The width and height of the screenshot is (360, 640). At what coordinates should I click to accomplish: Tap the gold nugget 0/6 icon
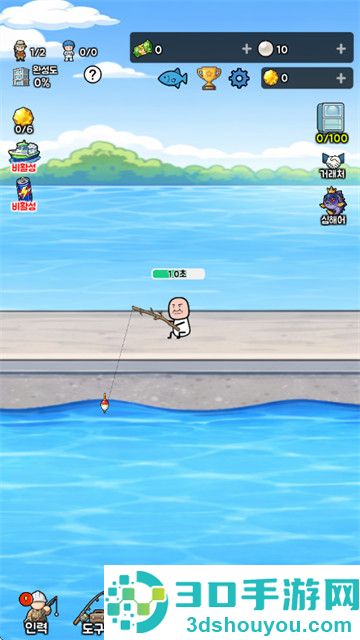pyautogui.click(x=24, y=121)
